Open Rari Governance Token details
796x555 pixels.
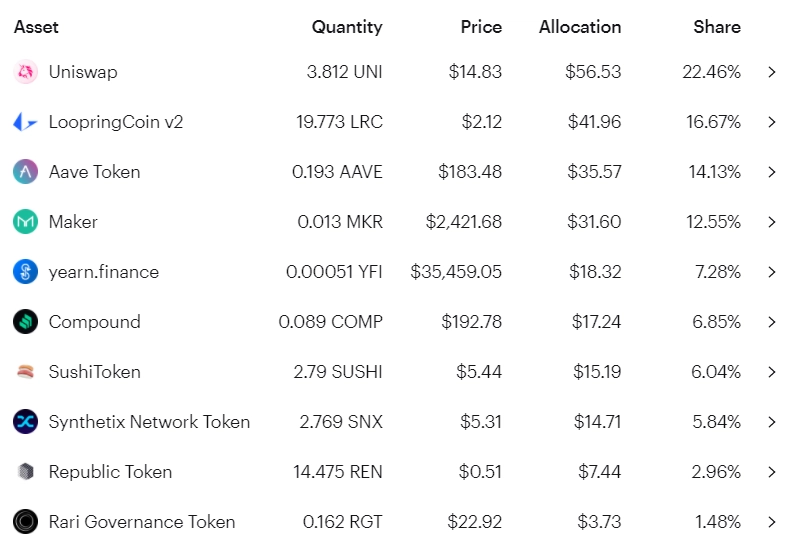(142, 522)
